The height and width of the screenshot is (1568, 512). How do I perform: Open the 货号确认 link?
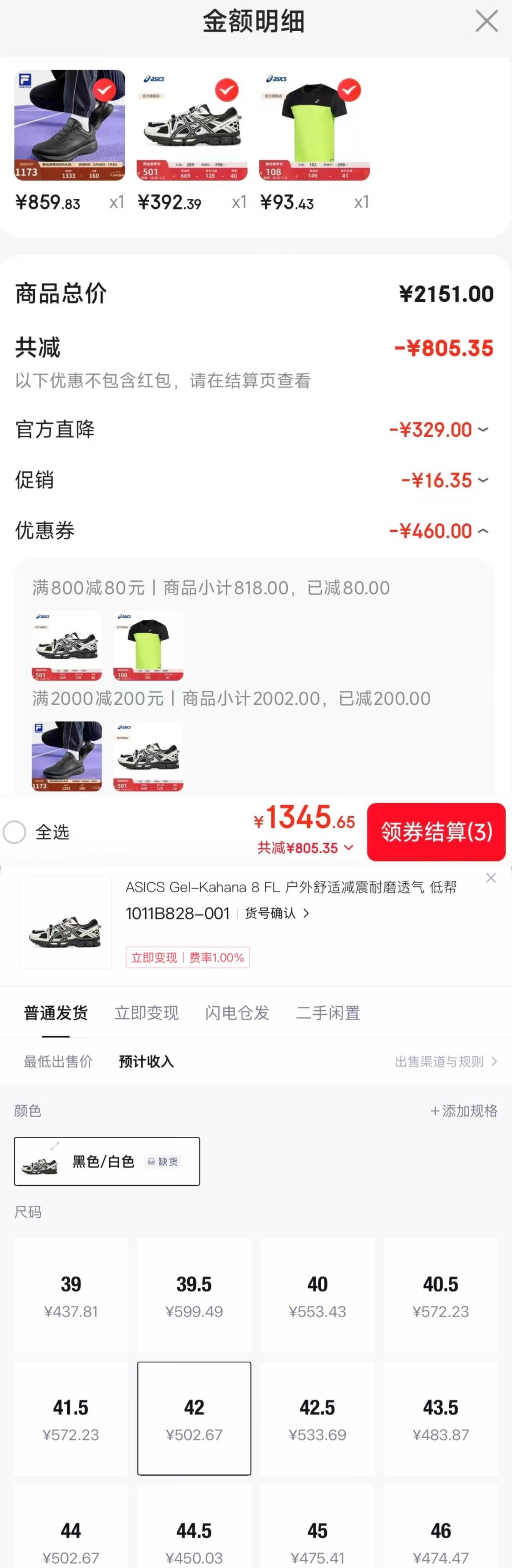click(277, 913)
